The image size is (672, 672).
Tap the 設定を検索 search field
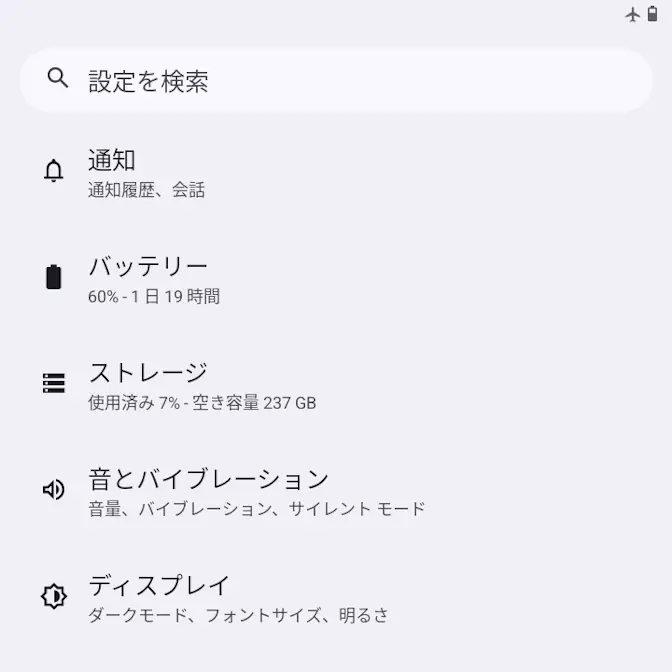tap(335, 80)
